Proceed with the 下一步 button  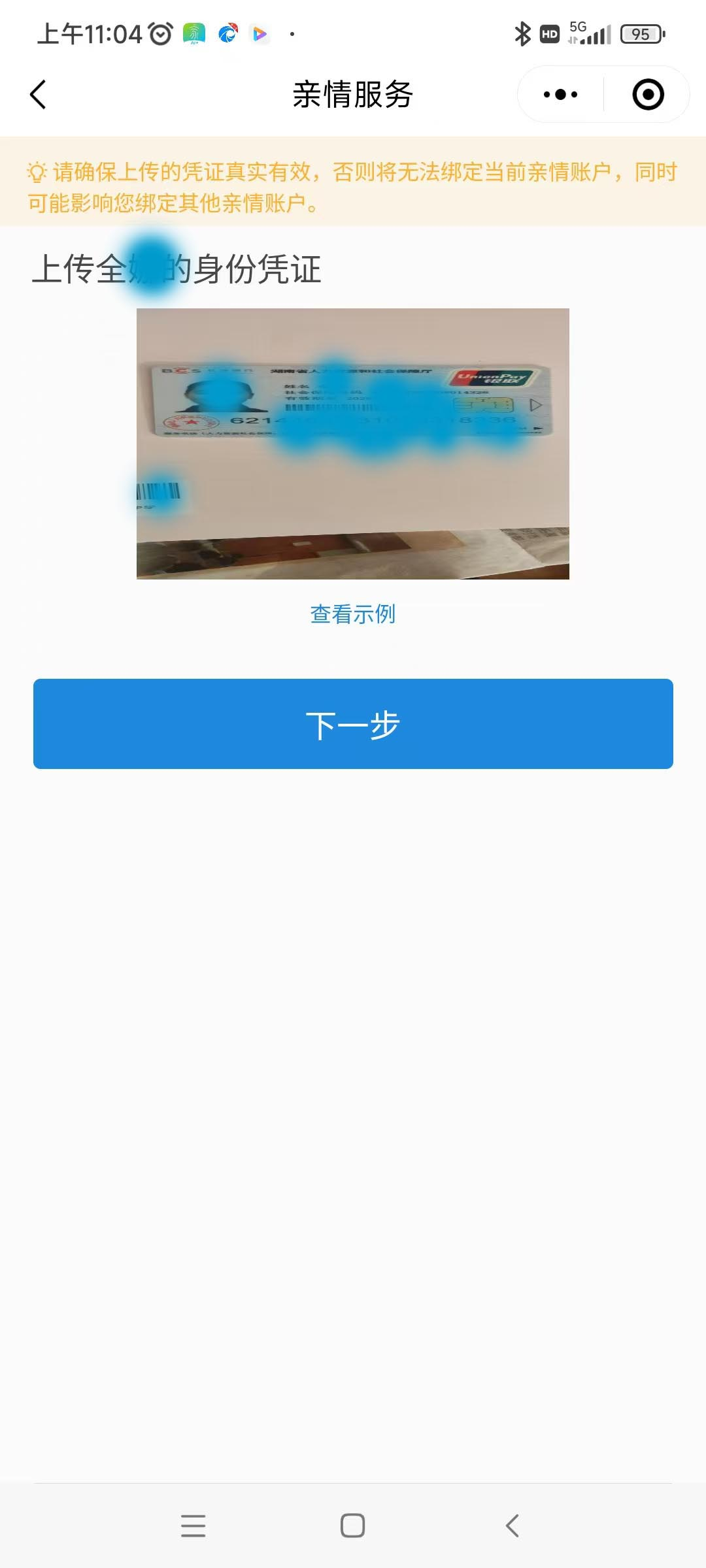click(x=353, y=724)
